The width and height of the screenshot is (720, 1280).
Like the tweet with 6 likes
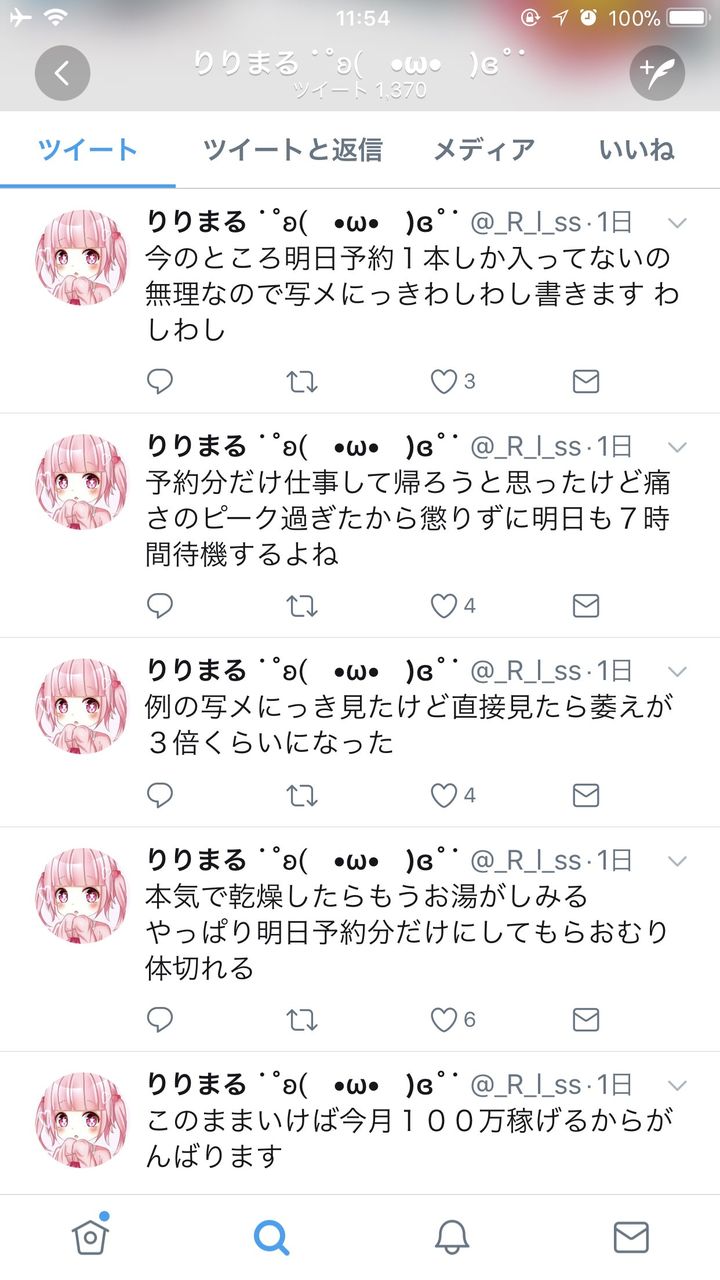pyautogui.click(x=452, y=1019)
